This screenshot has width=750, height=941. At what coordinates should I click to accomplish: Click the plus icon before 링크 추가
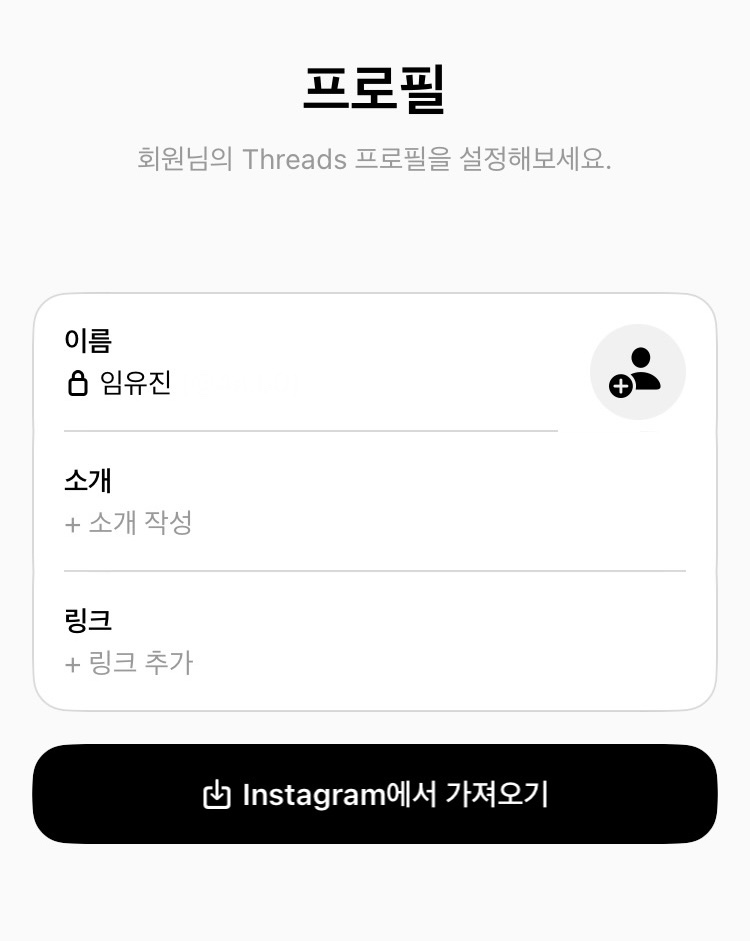click(x=73, y=662)
